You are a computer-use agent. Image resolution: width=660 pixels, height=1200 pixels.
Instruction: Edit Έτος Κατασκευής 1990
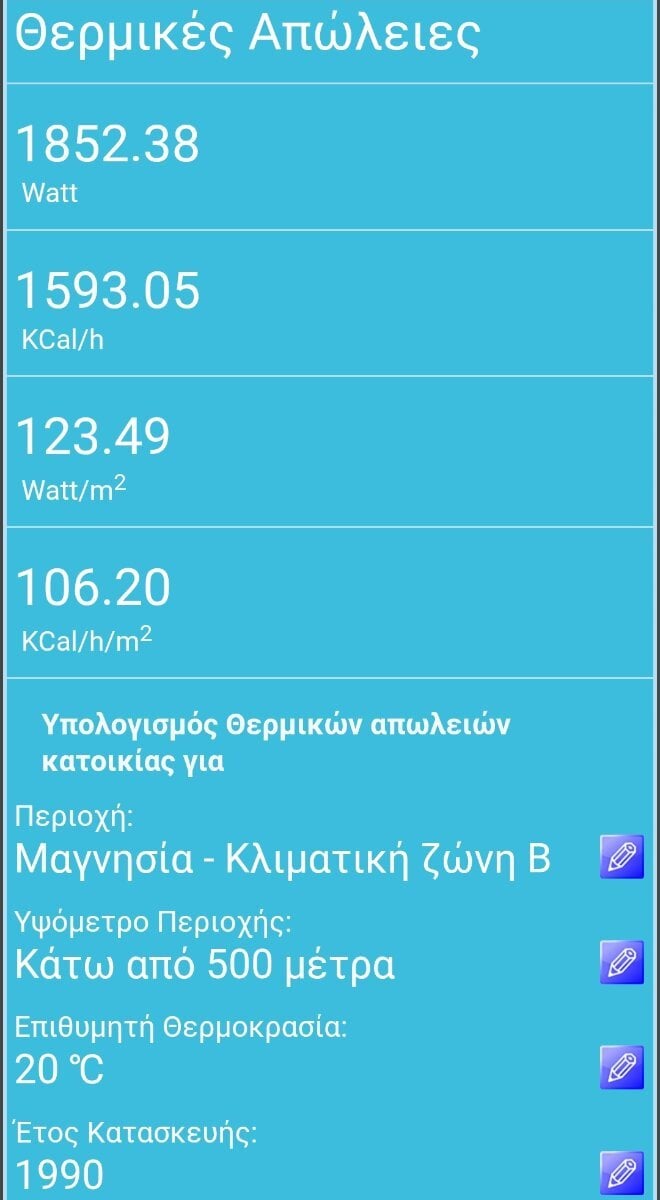tap(622, 1173)
